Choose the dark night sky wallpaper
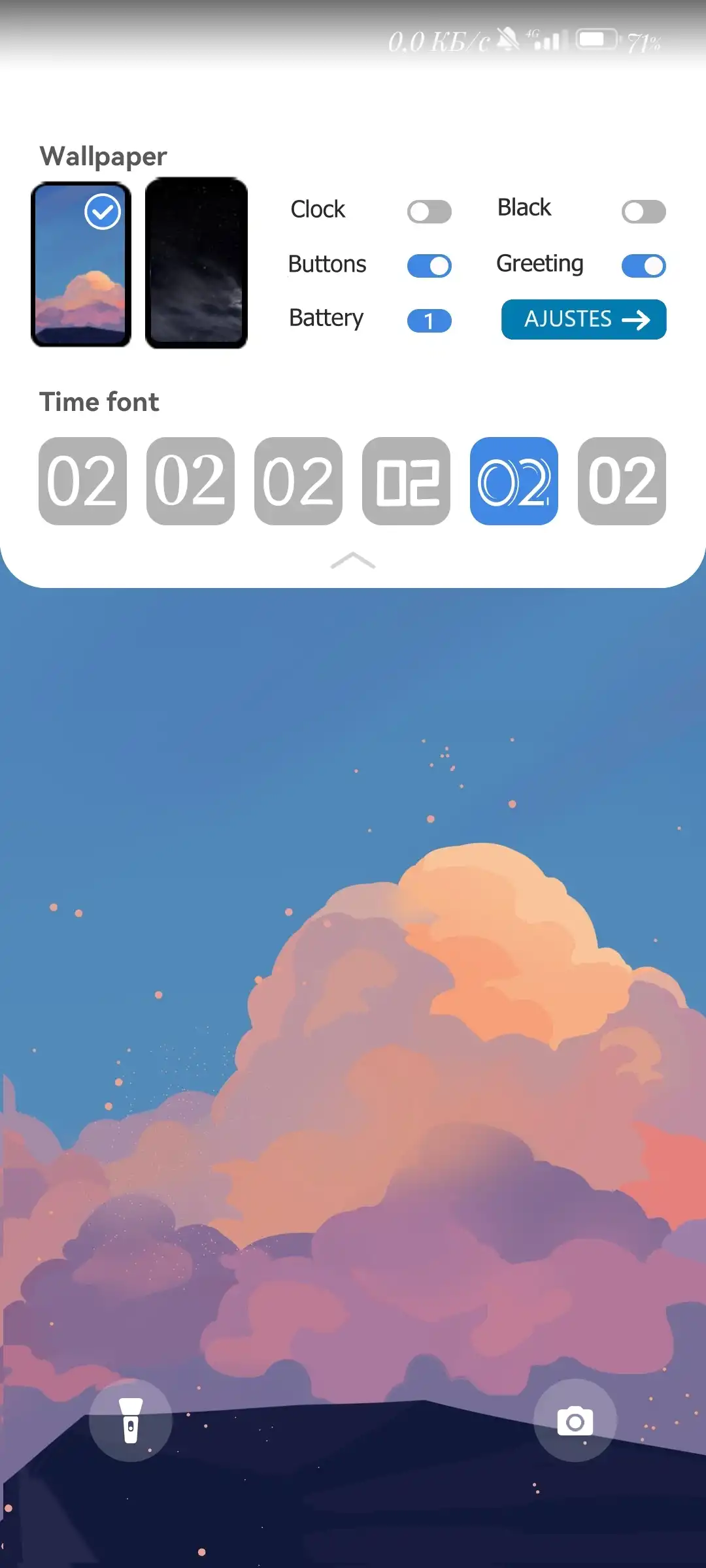 (x=196, y=263)
